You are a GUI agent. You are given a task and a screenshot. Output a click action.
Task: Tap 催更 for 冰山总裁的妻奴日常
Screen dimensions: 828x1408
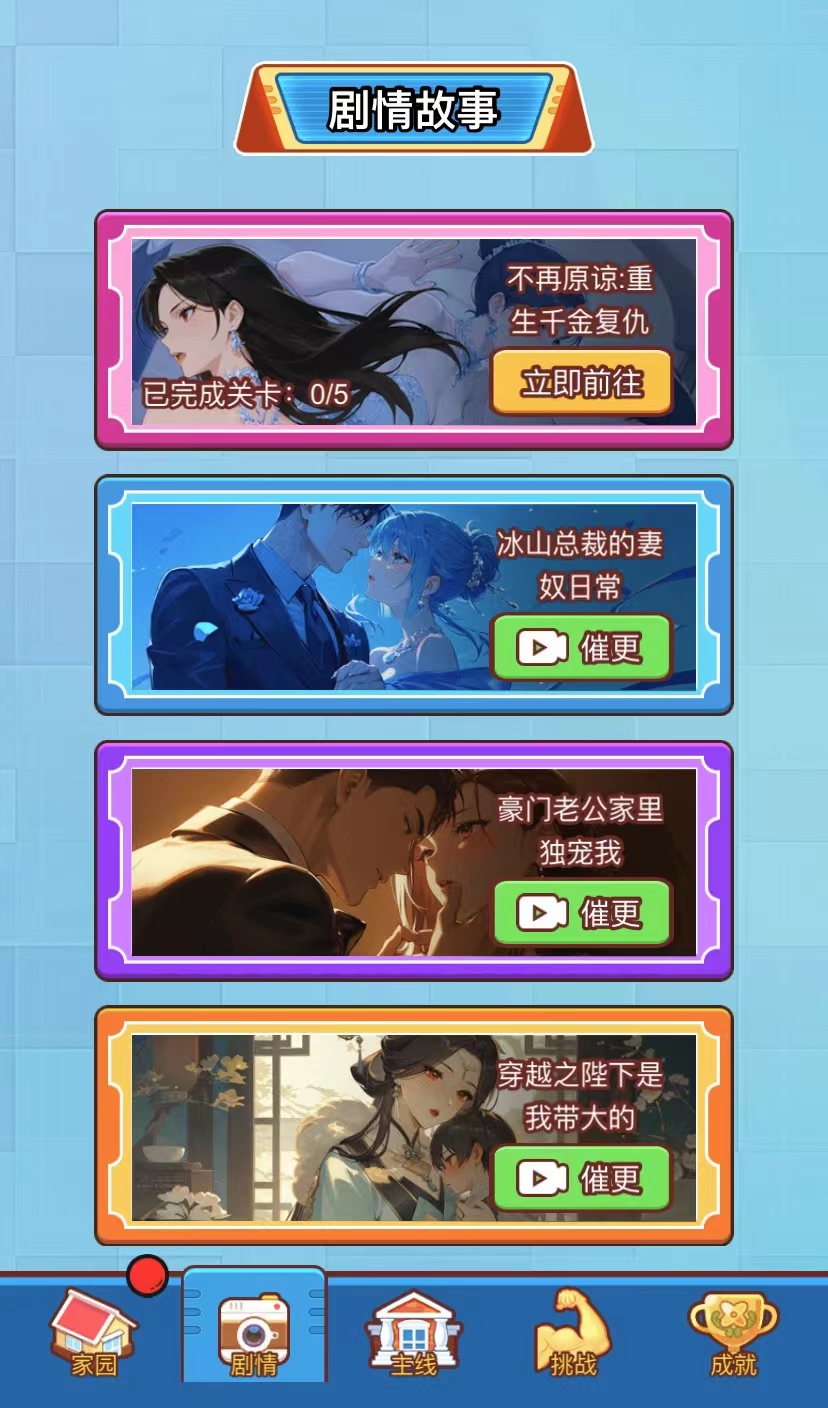coord(581,647)
